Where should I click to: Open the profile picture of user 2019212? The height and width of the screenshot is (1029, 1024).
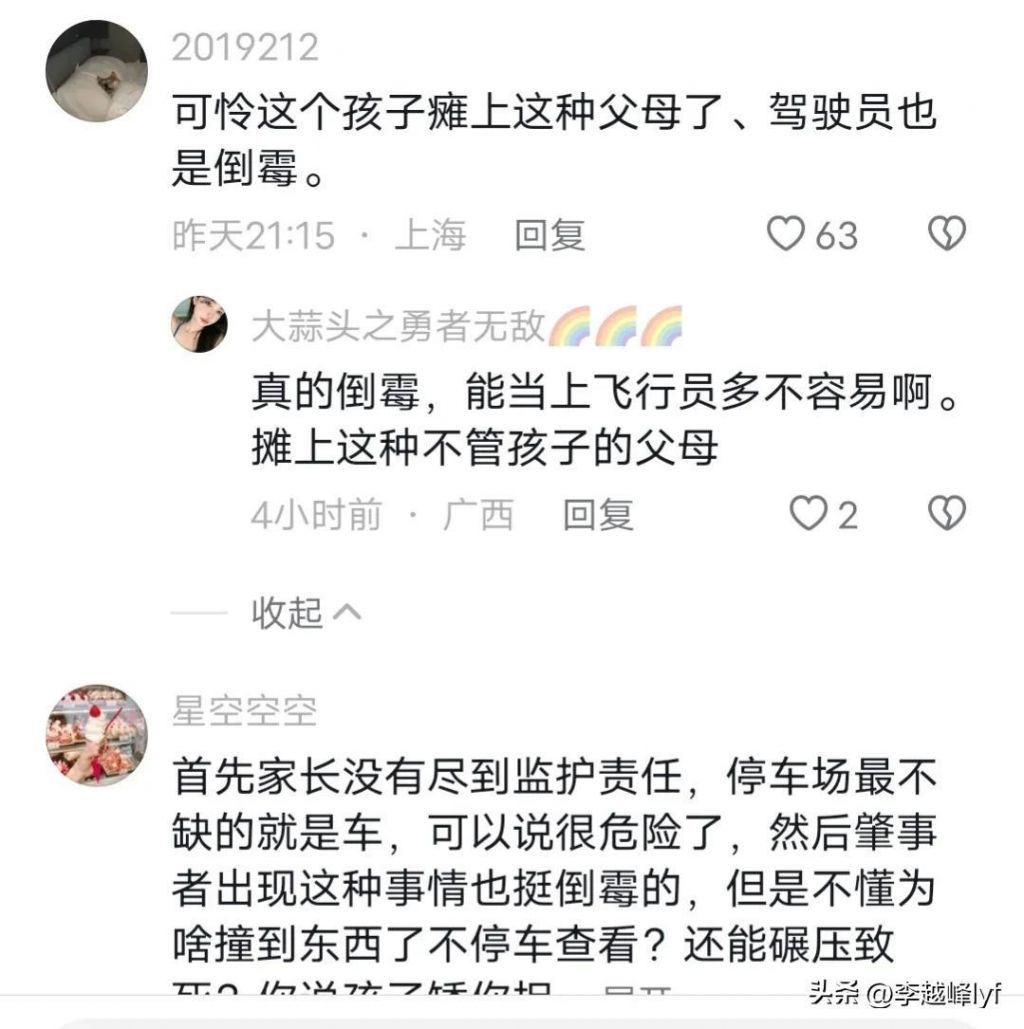96,71
